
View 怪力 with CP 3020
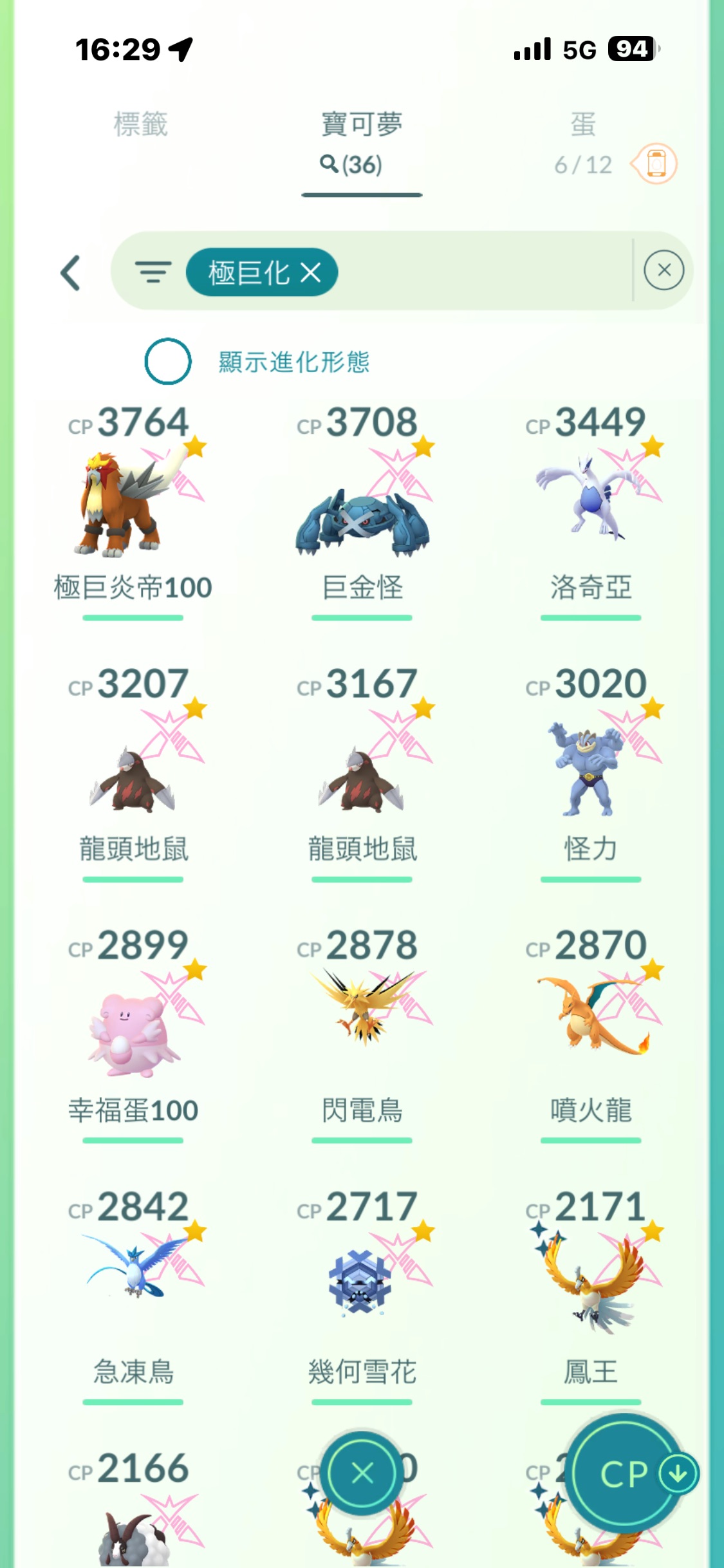(590, 772)
